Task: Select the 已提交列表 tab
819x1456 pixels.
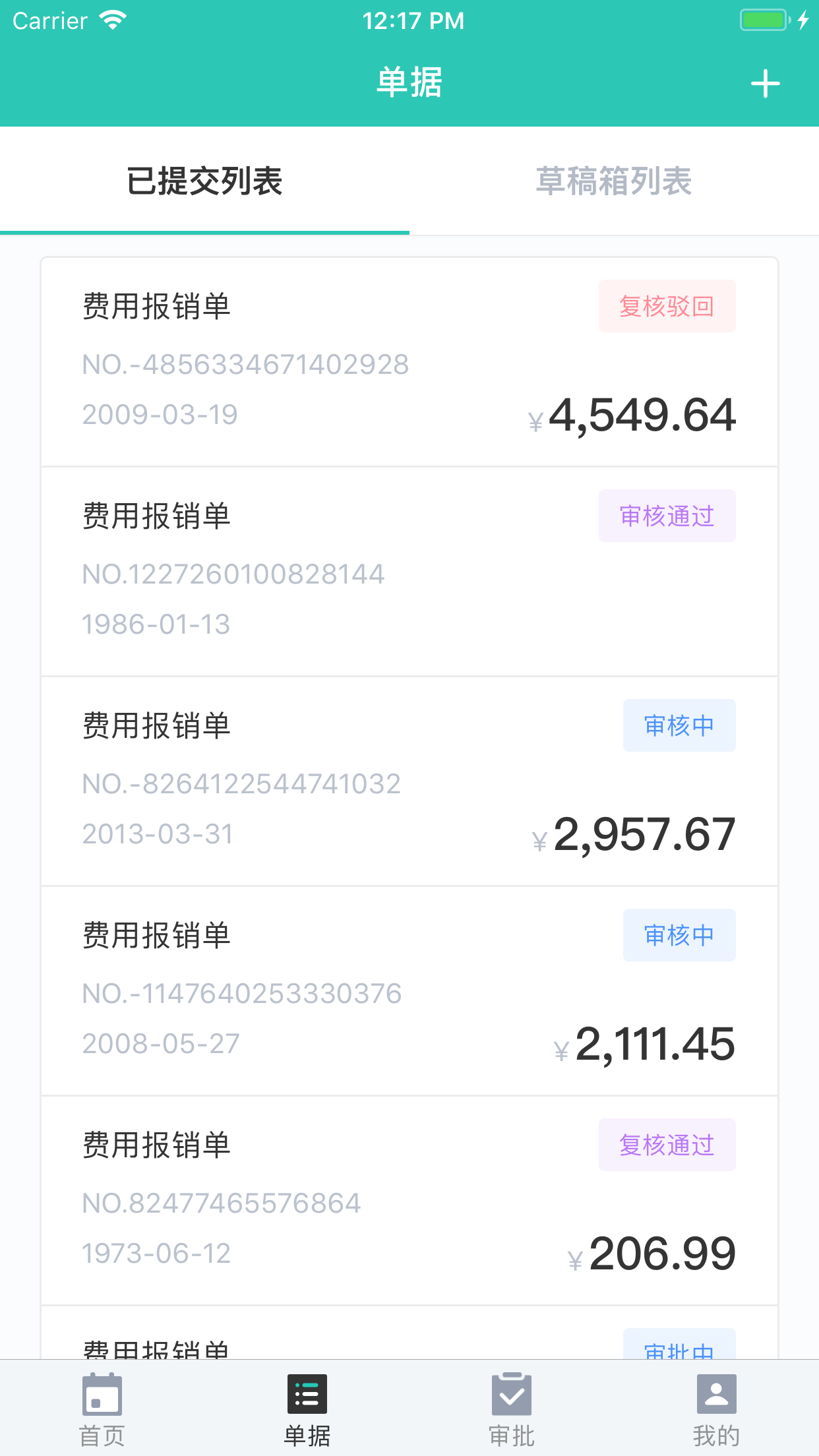Action: click(204, 181)
